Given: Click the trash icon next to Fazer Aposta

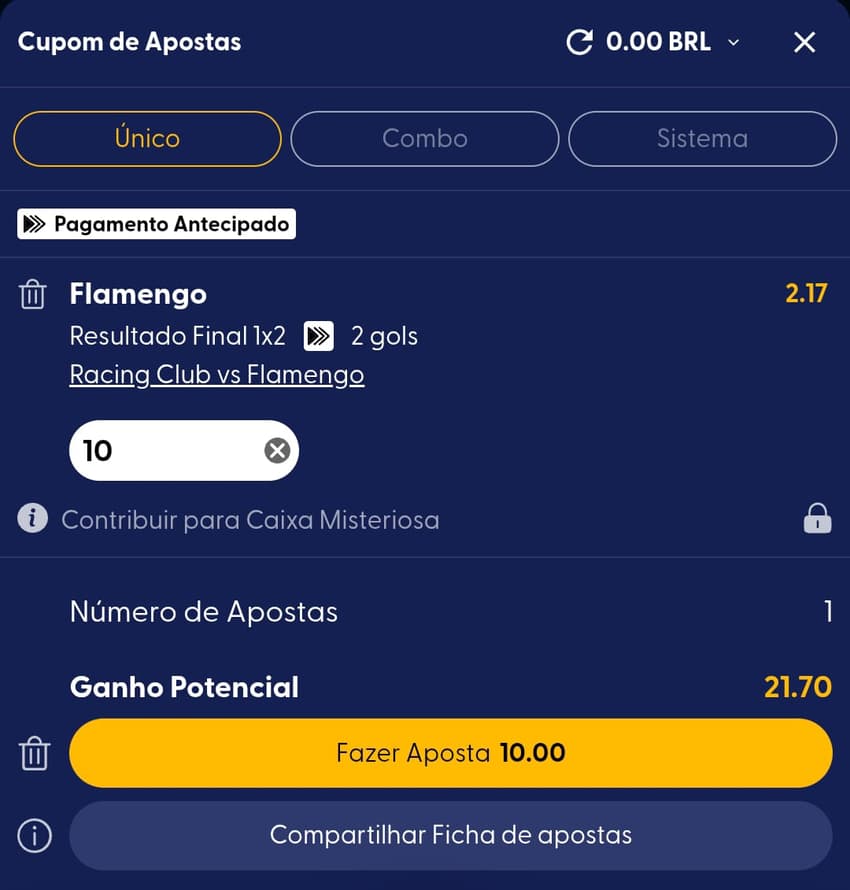Looking at the screenshot, I should 33,754.
